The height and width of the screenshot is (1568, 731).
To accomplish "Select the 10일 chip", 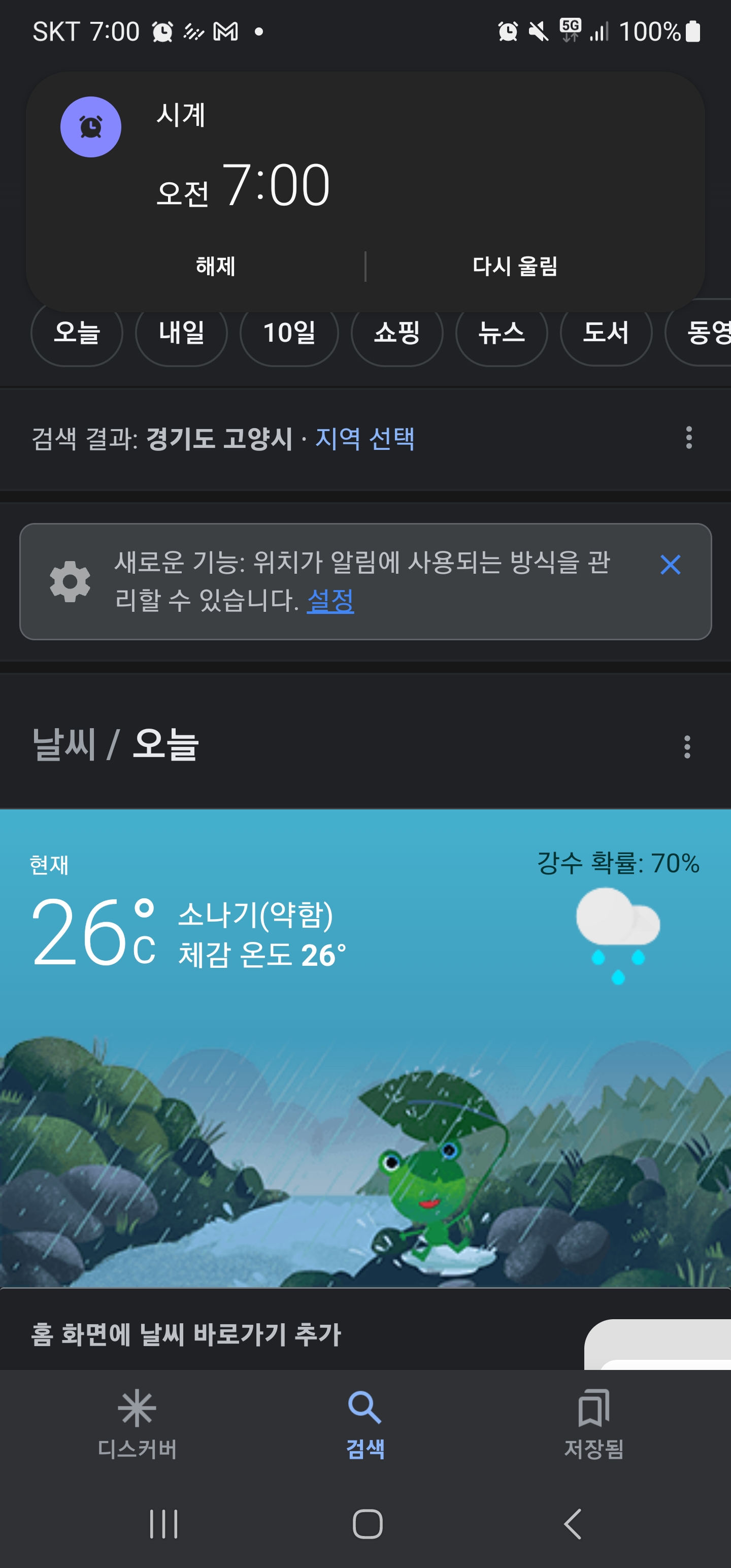I will [289, 340].
